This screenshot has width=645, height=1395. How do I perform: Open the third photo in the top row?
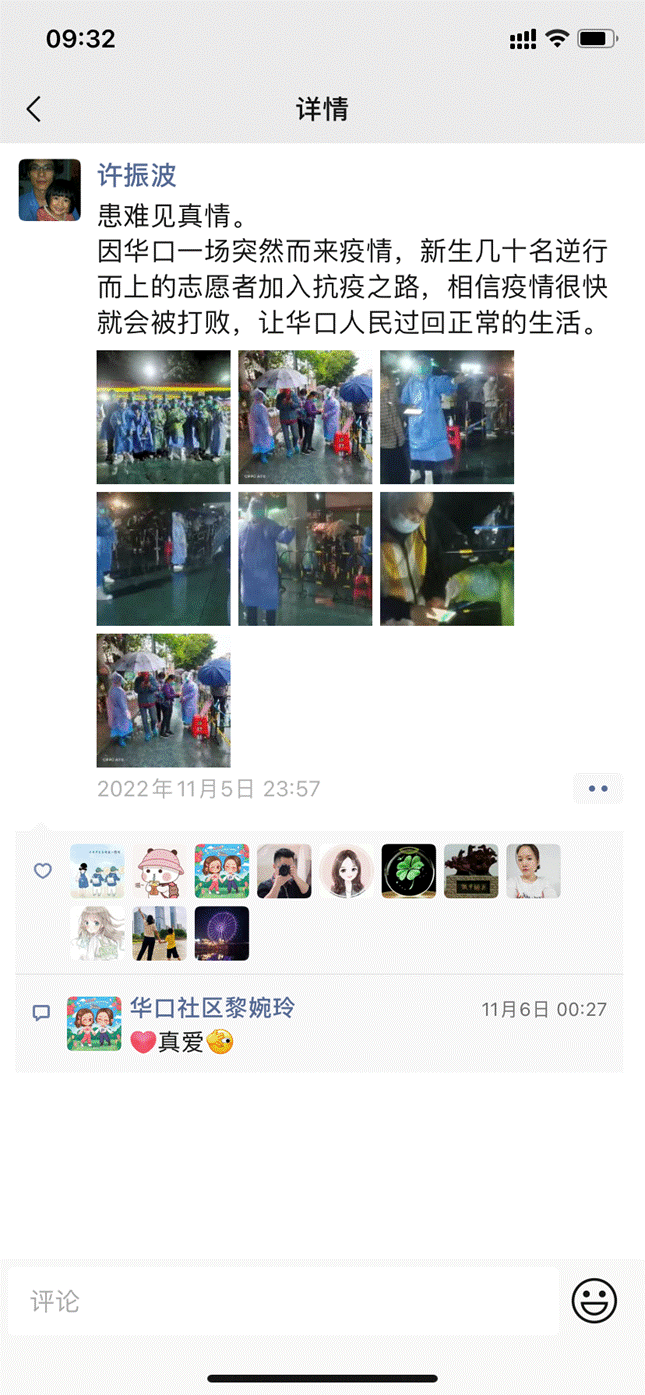[447, 417]
